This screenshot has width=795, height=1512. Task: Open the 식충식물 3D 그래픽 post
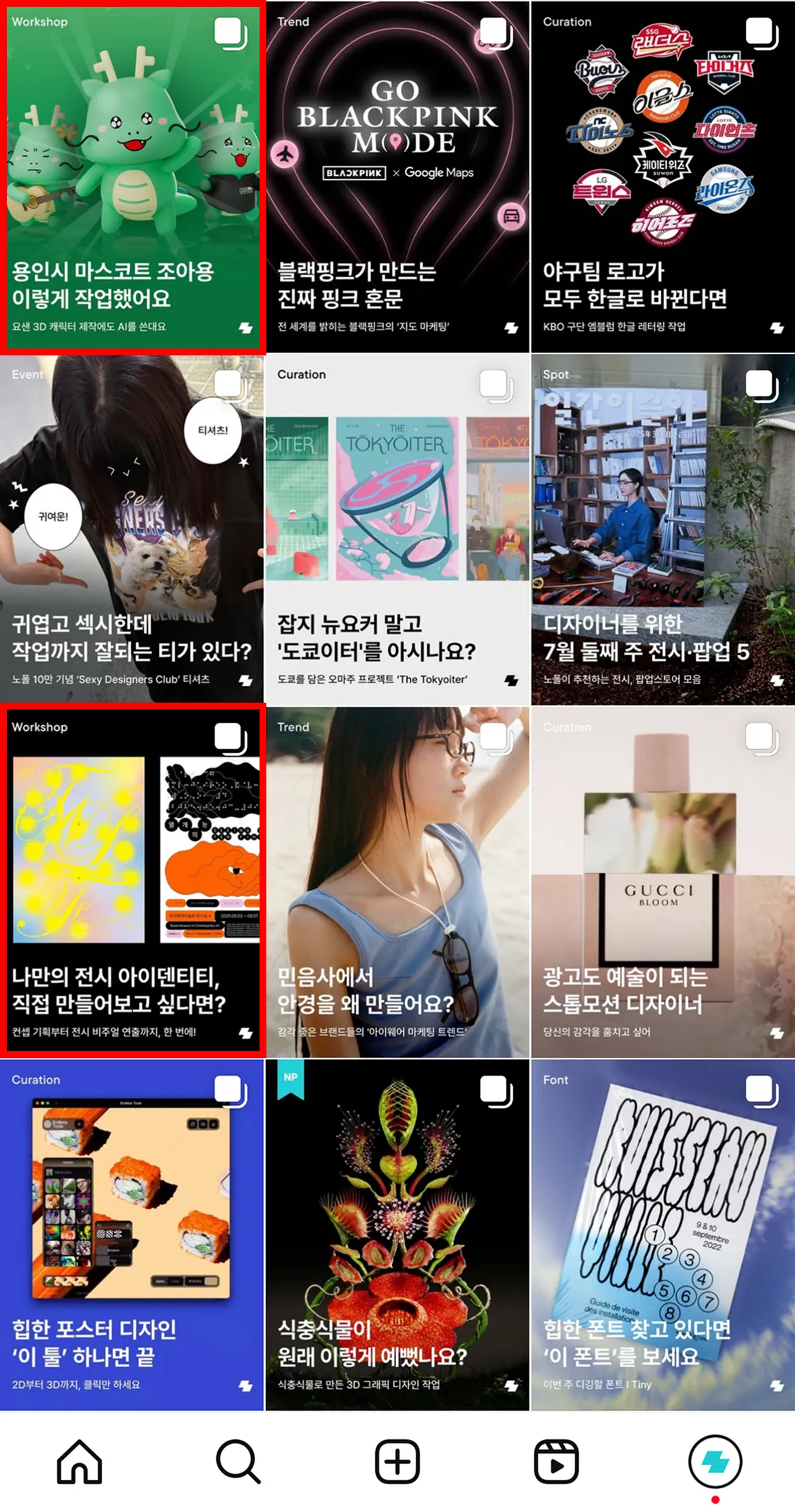point(397,1234)
